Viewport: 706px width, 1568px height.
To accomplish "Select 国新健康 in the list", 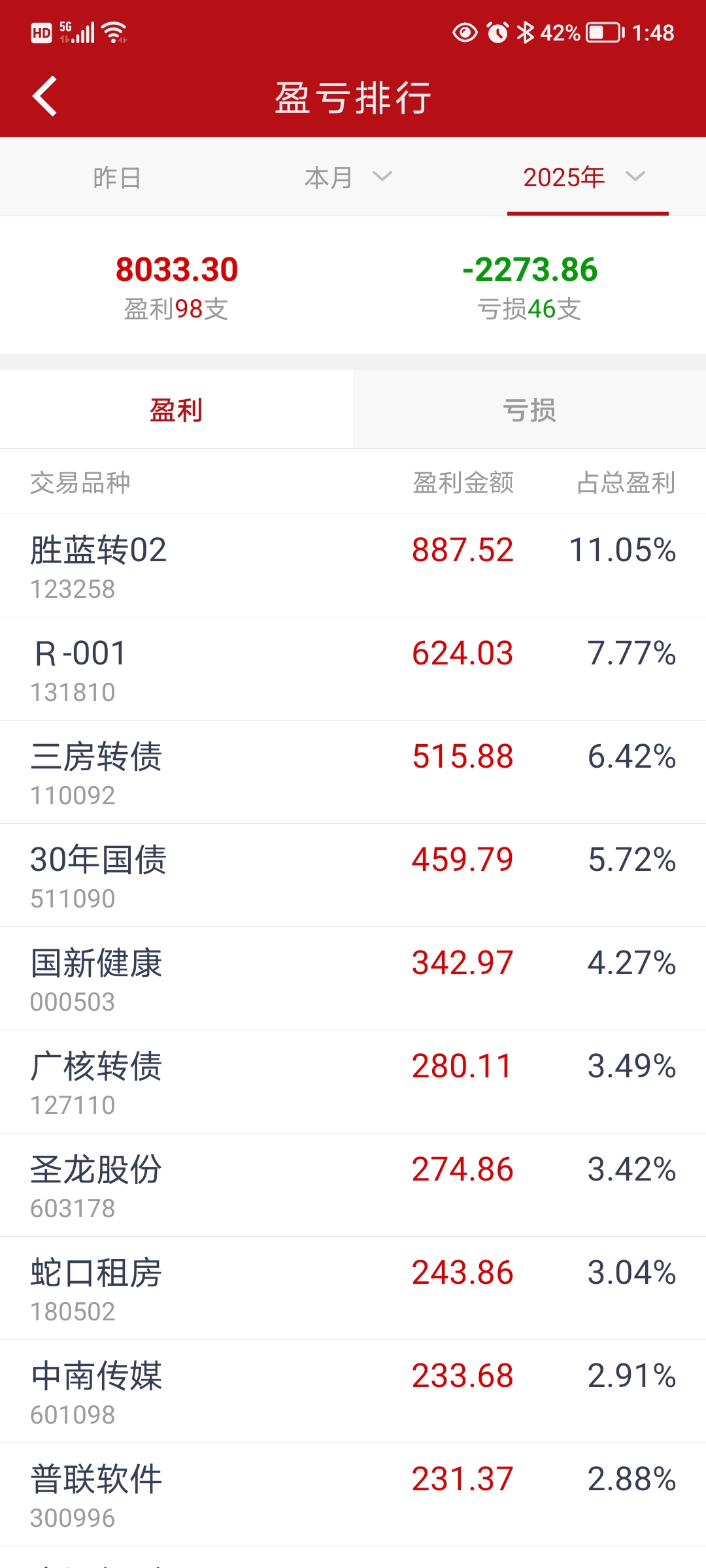I will coord(353,979).
